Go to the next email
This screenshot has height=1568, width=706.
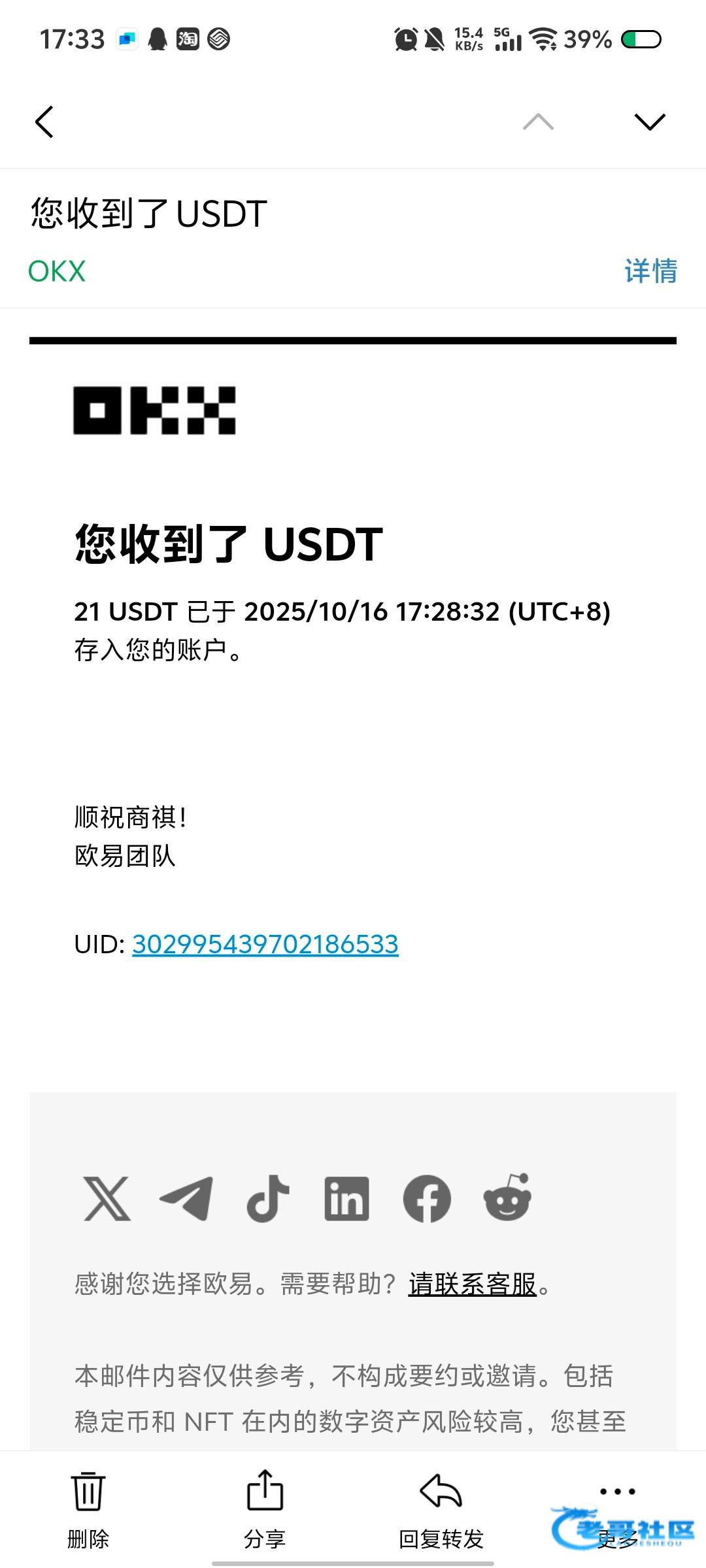(x=650, y=122)
